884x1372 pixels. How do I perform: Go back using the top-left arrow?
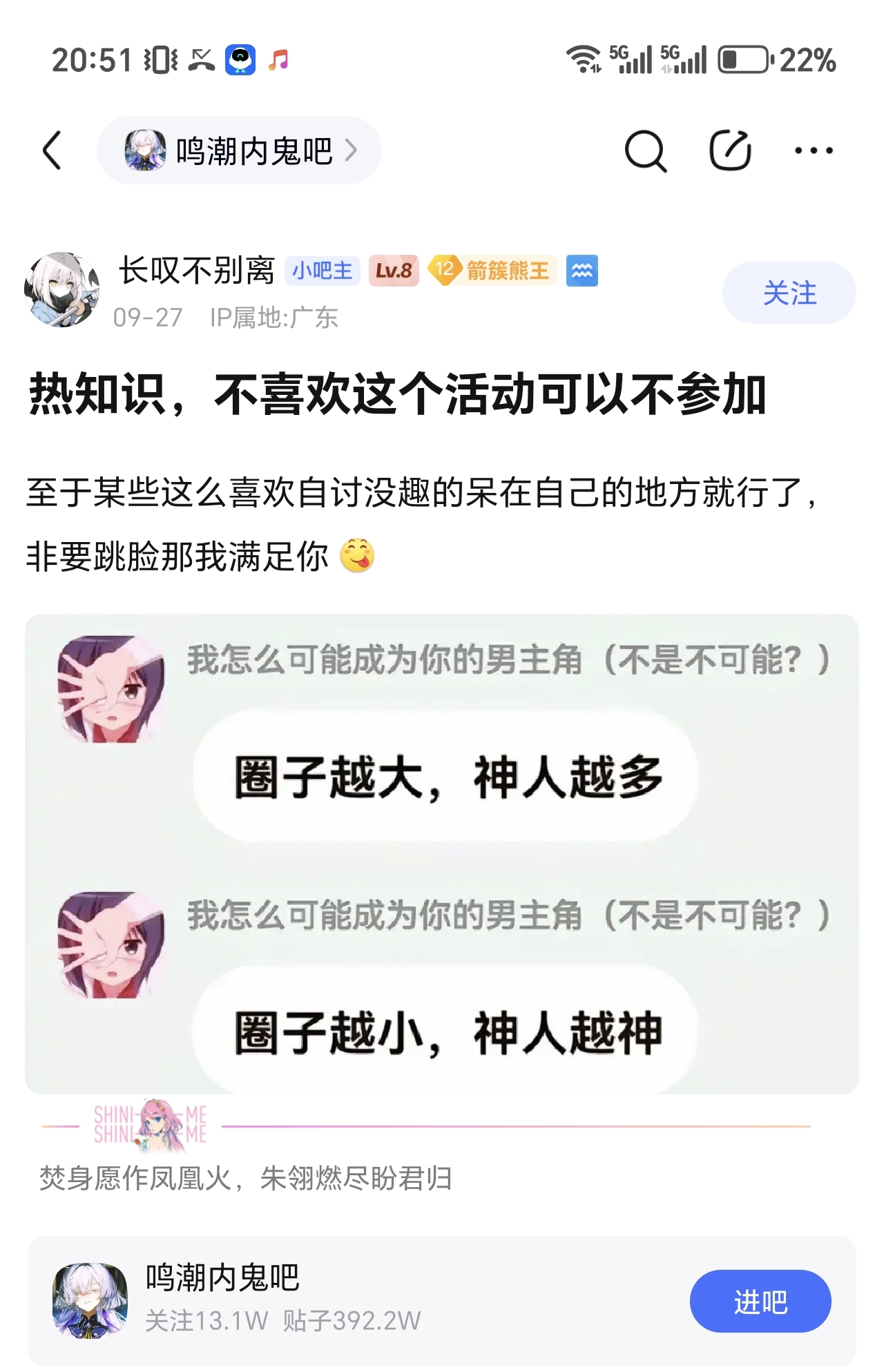[x=52, y=150]
